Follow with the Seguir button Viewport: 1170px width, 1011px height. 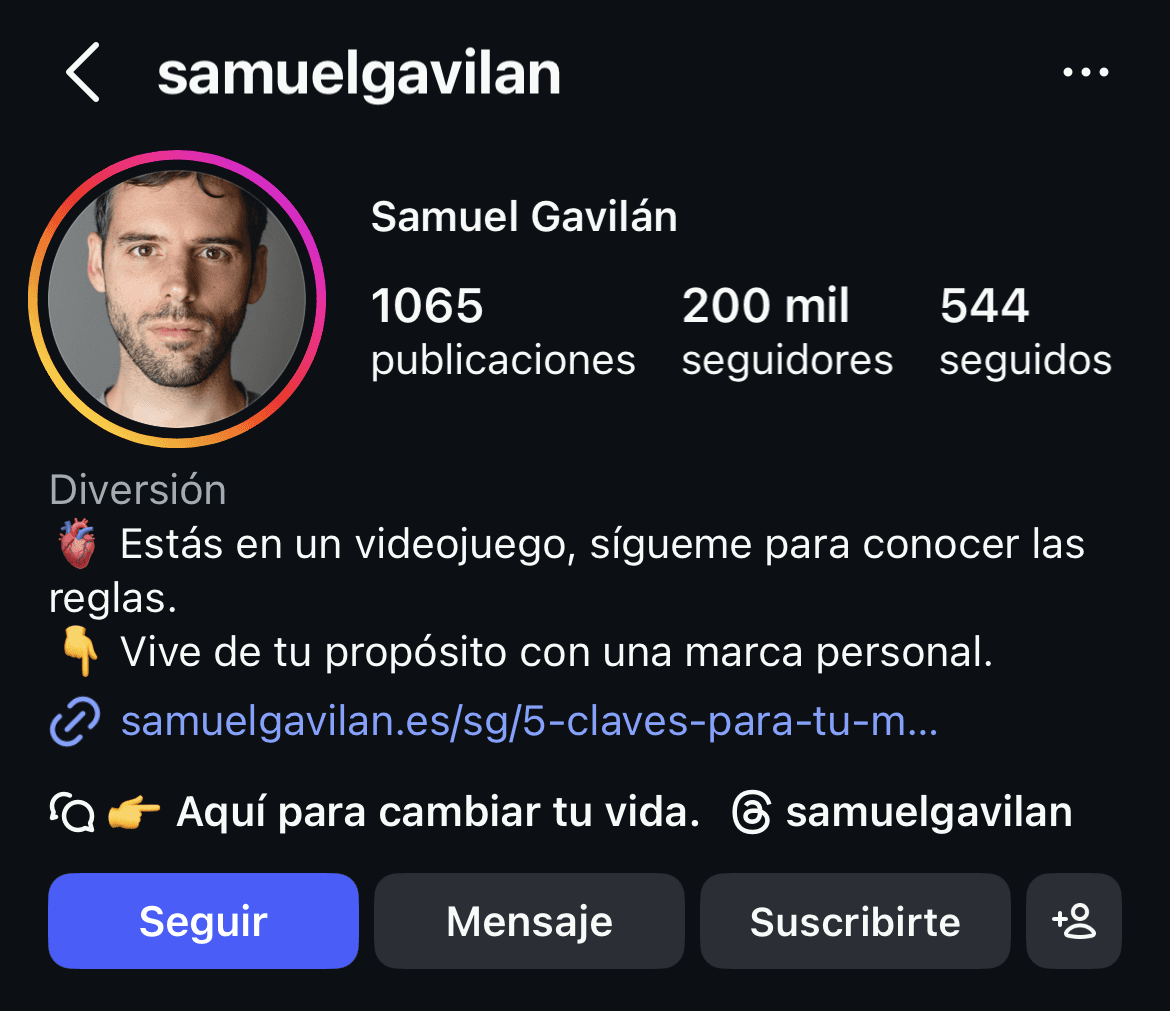203,921
